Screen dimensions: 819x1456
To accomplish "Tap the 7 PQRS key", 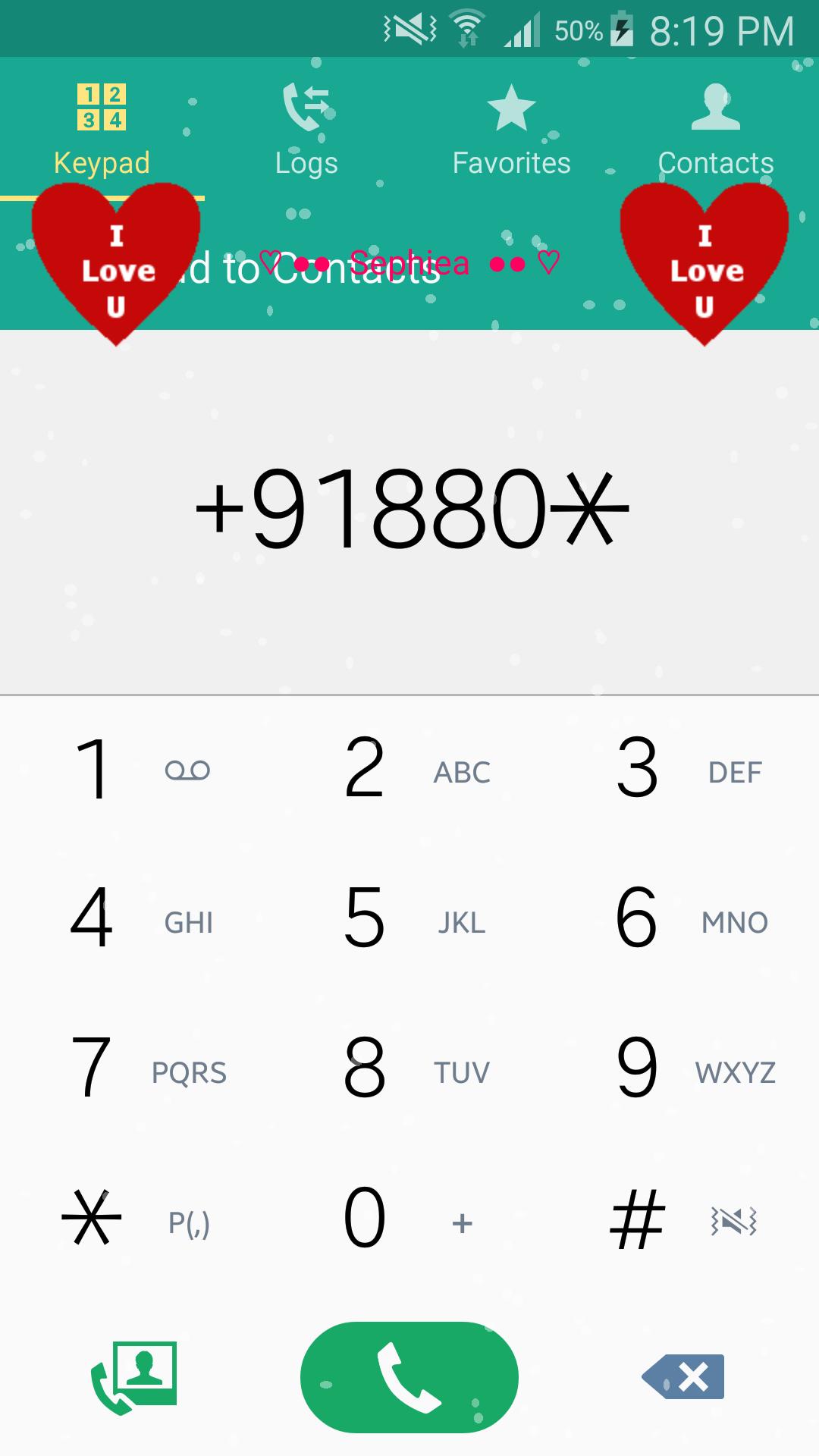I will coord(136,1070).
